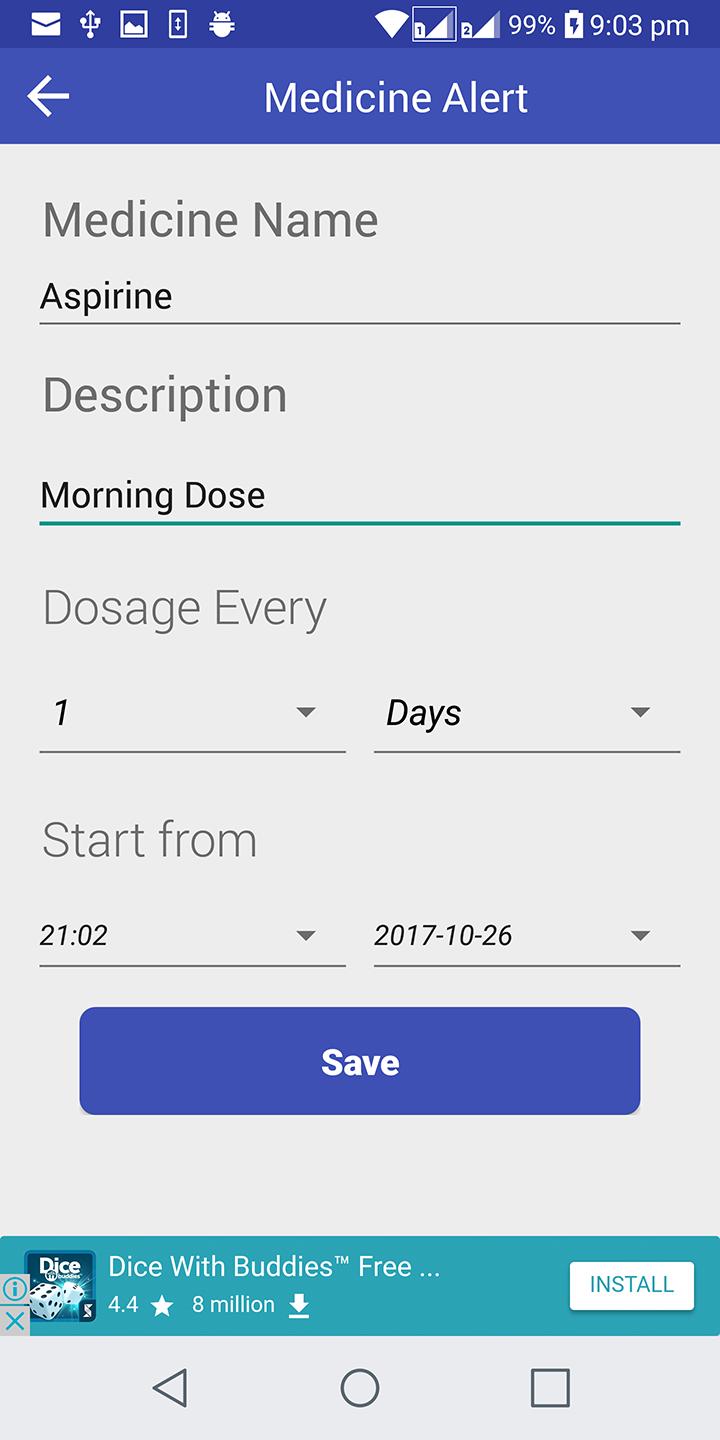The width and height of the screenshot is (720, 1440).
Task: Tap the download icon in the ad banner
Action: pyautogui.click(x=299, y=1306)
